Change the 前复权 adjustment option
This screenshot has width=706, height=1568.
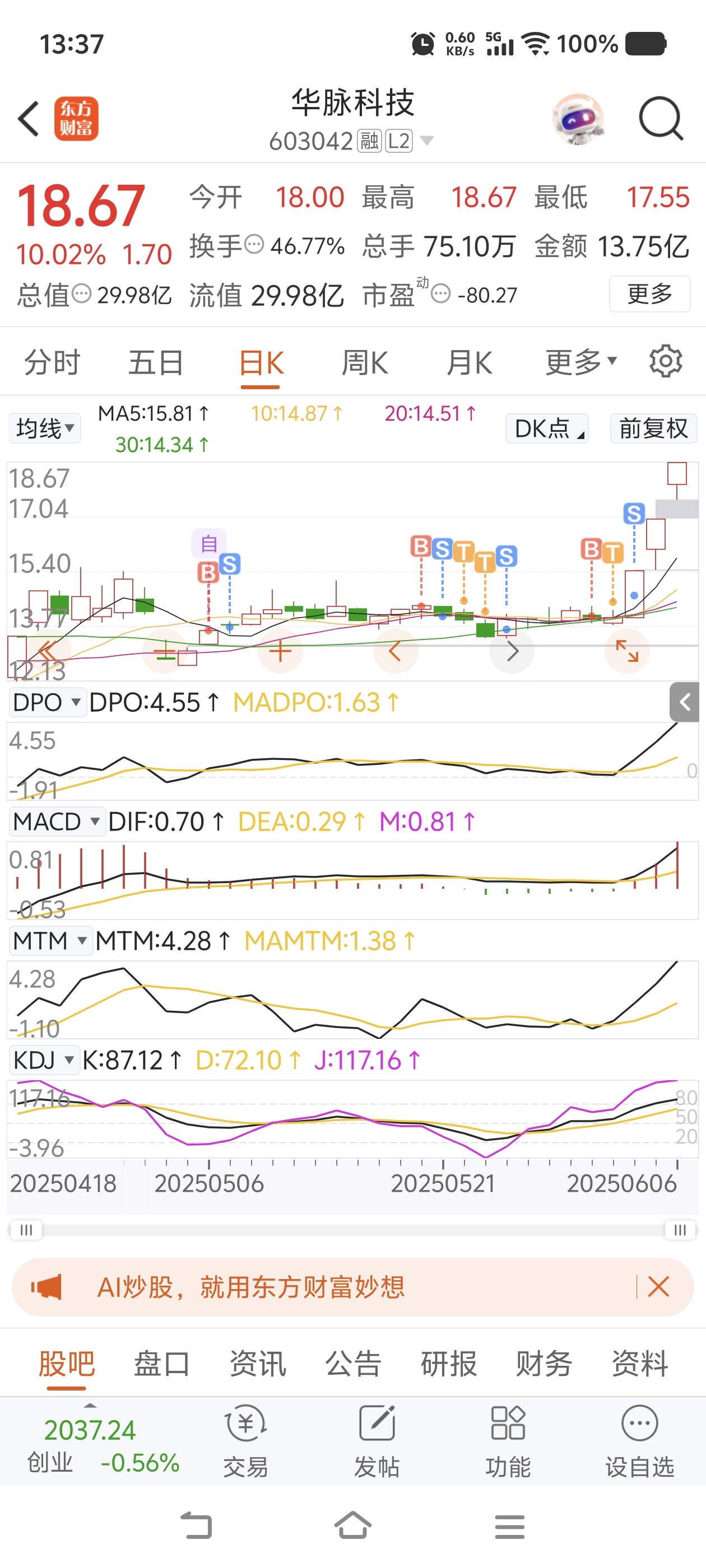654,428
